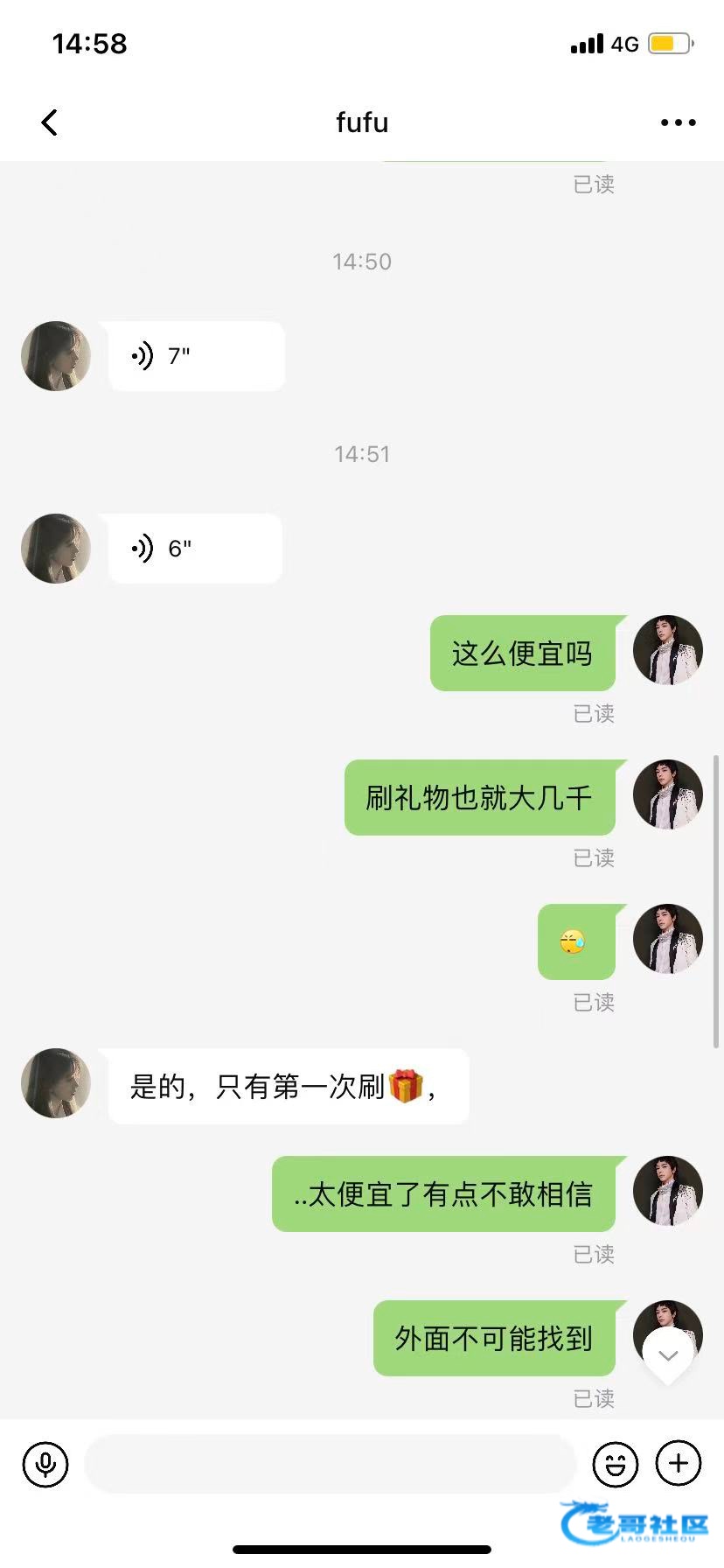Play the 6-second voice message
Viewport: 724px width, 1568px height.
click(194, 549)
